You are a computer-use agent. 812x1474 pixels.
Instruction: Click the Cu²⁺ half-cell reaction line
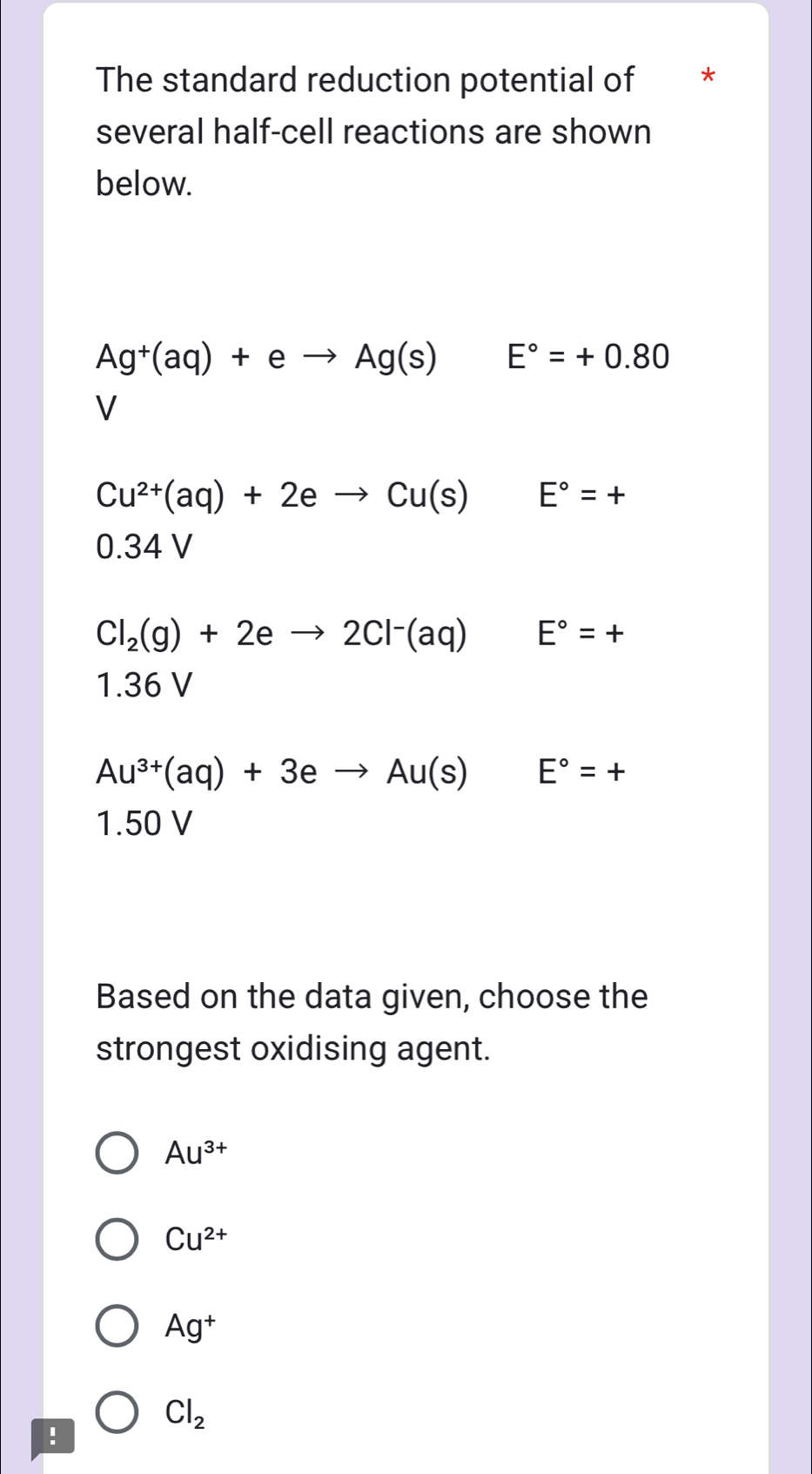pyautogui.click(x=283, y=496)
